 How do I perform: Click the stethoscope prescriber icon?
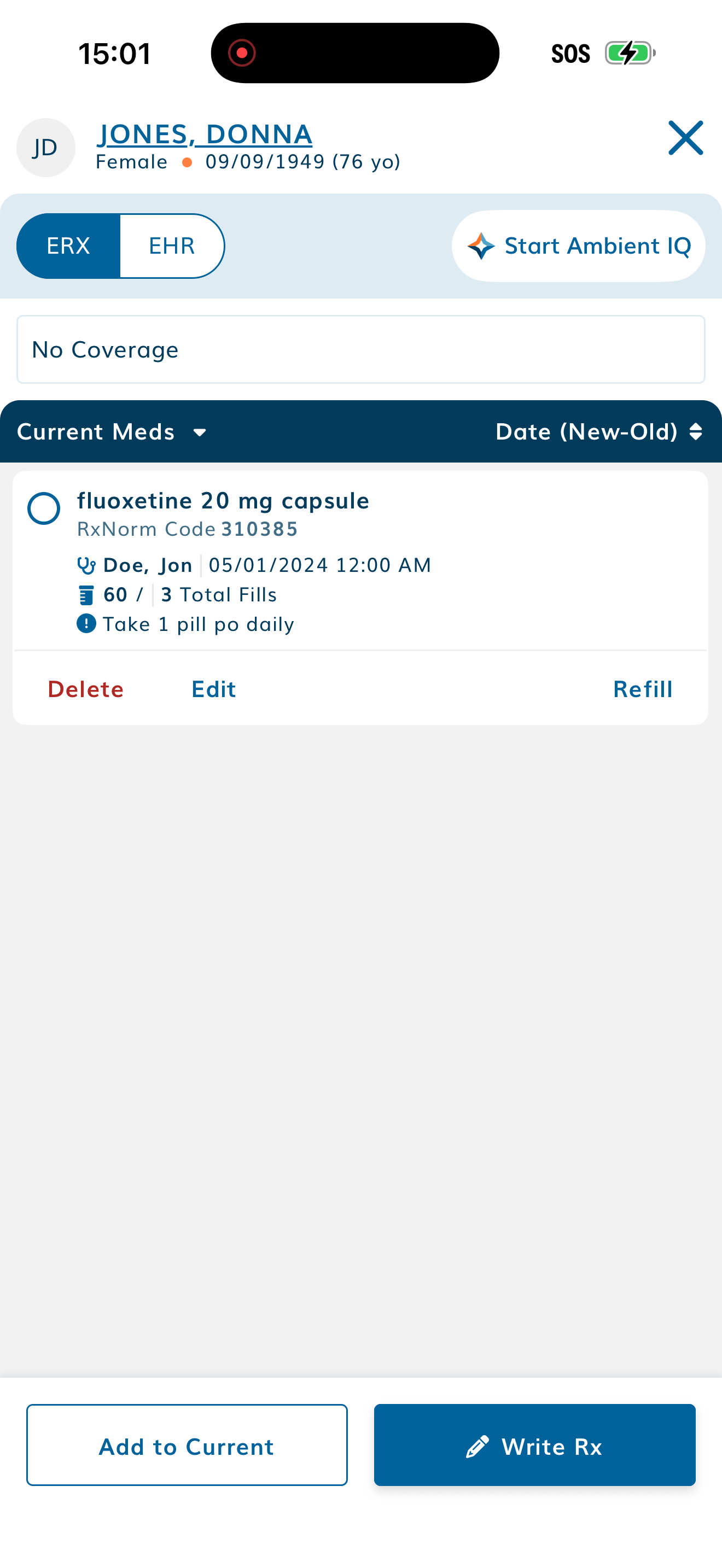tap(86, 565)
